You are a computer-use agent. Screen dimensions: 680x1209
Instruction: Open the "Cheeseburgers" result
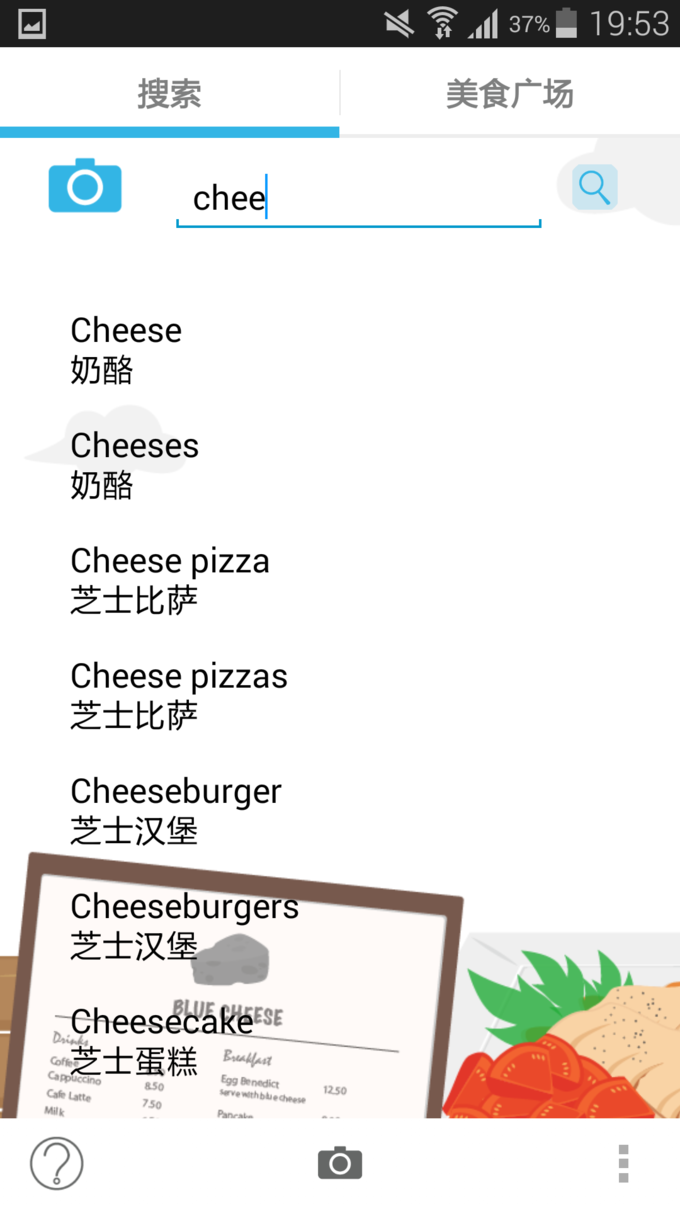click(x=185, y=925)
